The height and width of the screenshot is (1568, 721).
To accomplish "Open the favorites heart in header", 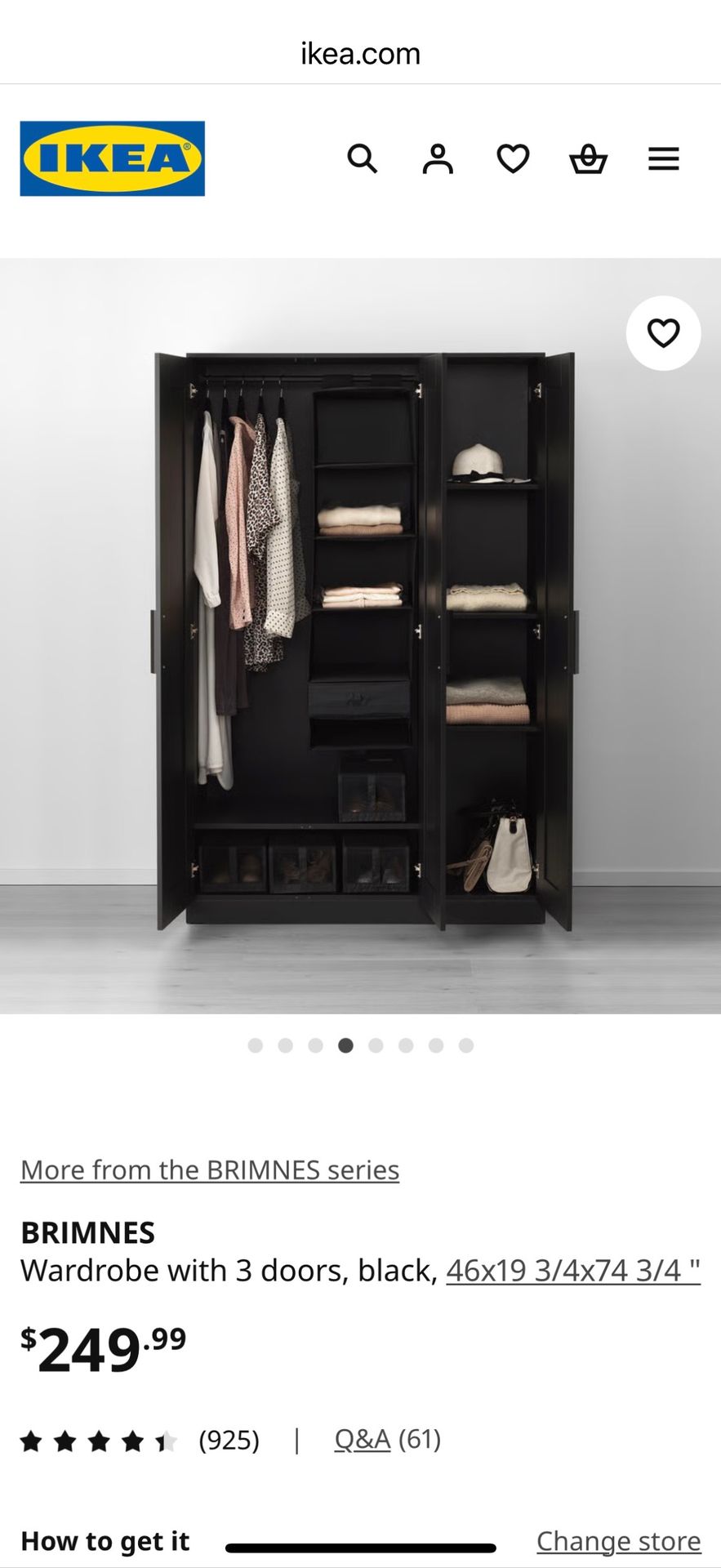I will coord(513,158).
